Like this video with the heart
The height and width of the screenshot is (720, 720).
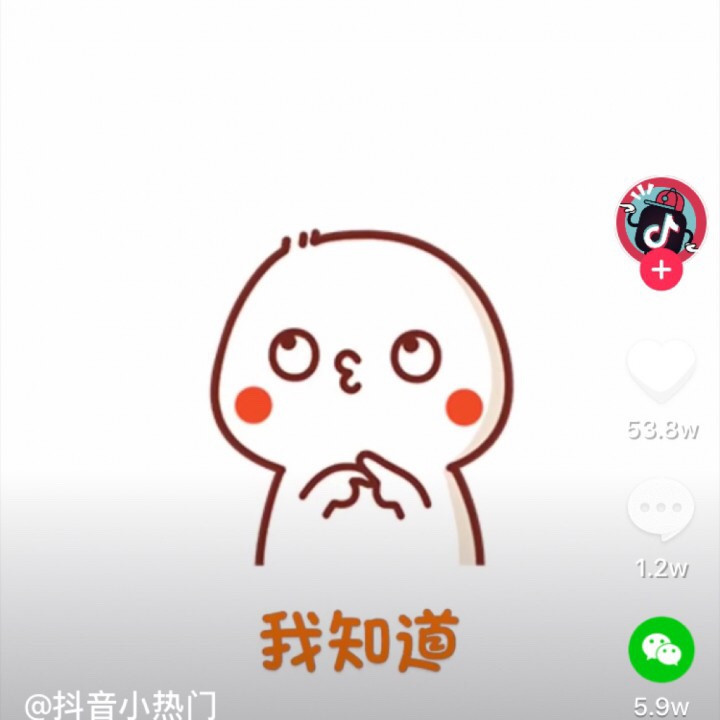pos(660,372)
